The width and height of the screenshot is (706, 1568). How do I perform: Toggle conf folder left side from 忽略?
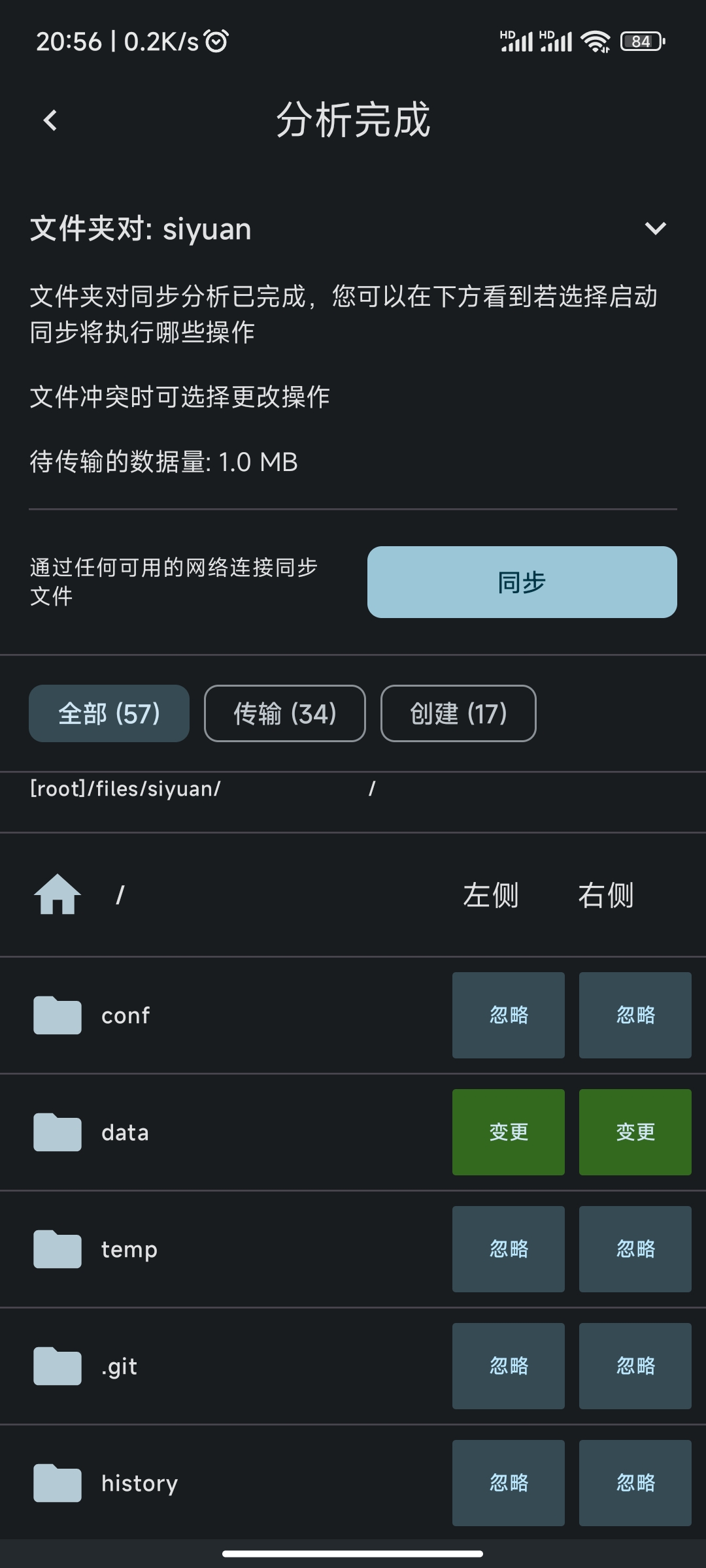click(508, 1015)
